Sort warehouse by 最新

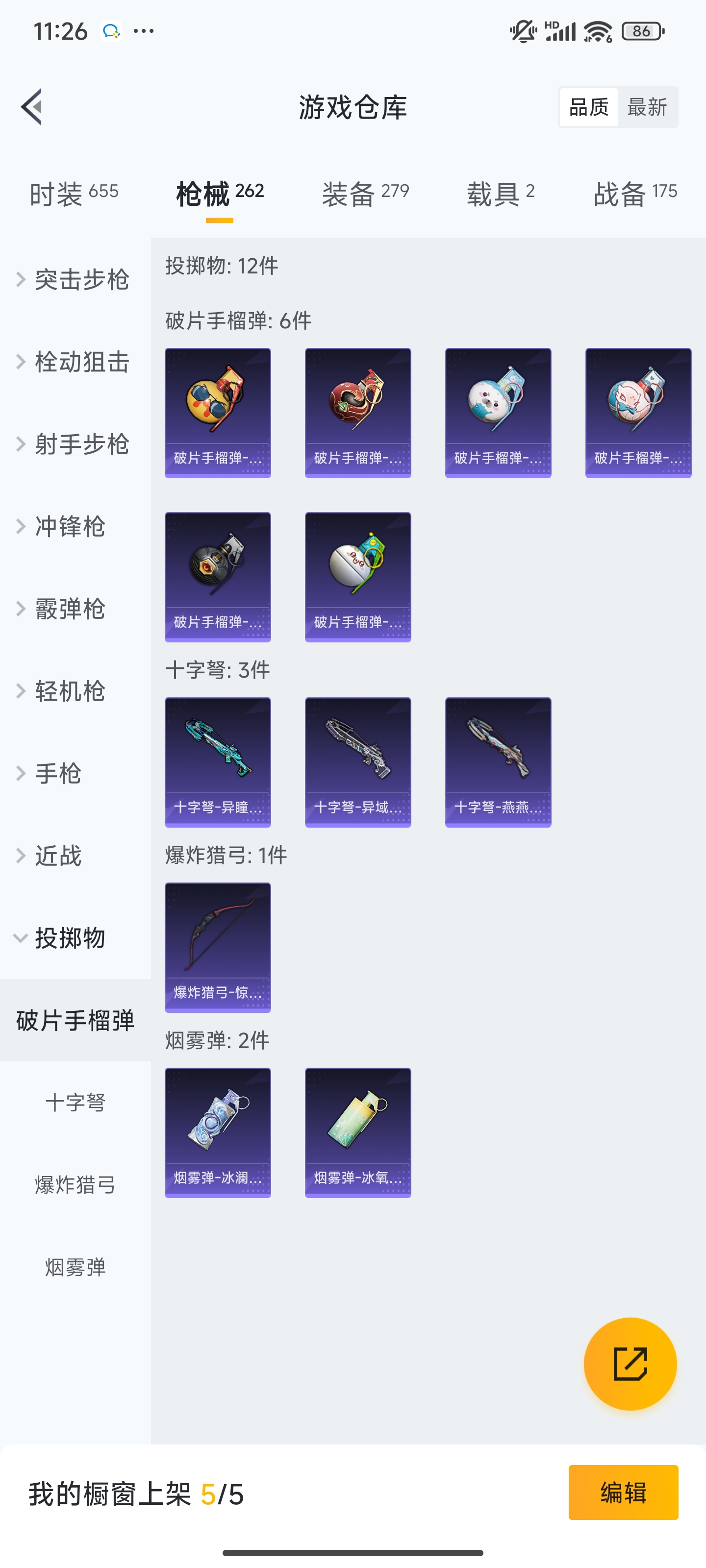(x=647, y=107)
